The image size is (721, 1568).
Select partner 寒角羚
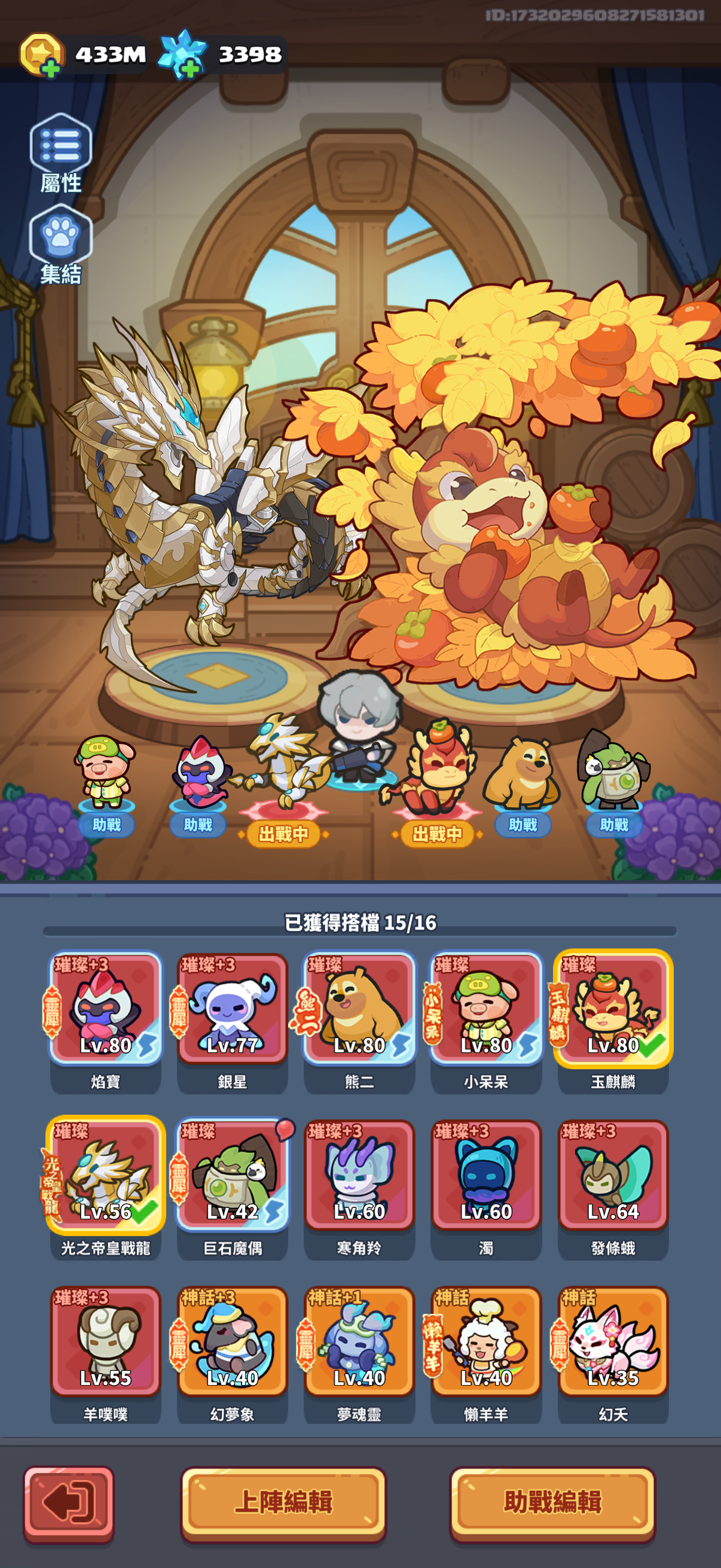pyautogui.click(x=359, y=1187)
